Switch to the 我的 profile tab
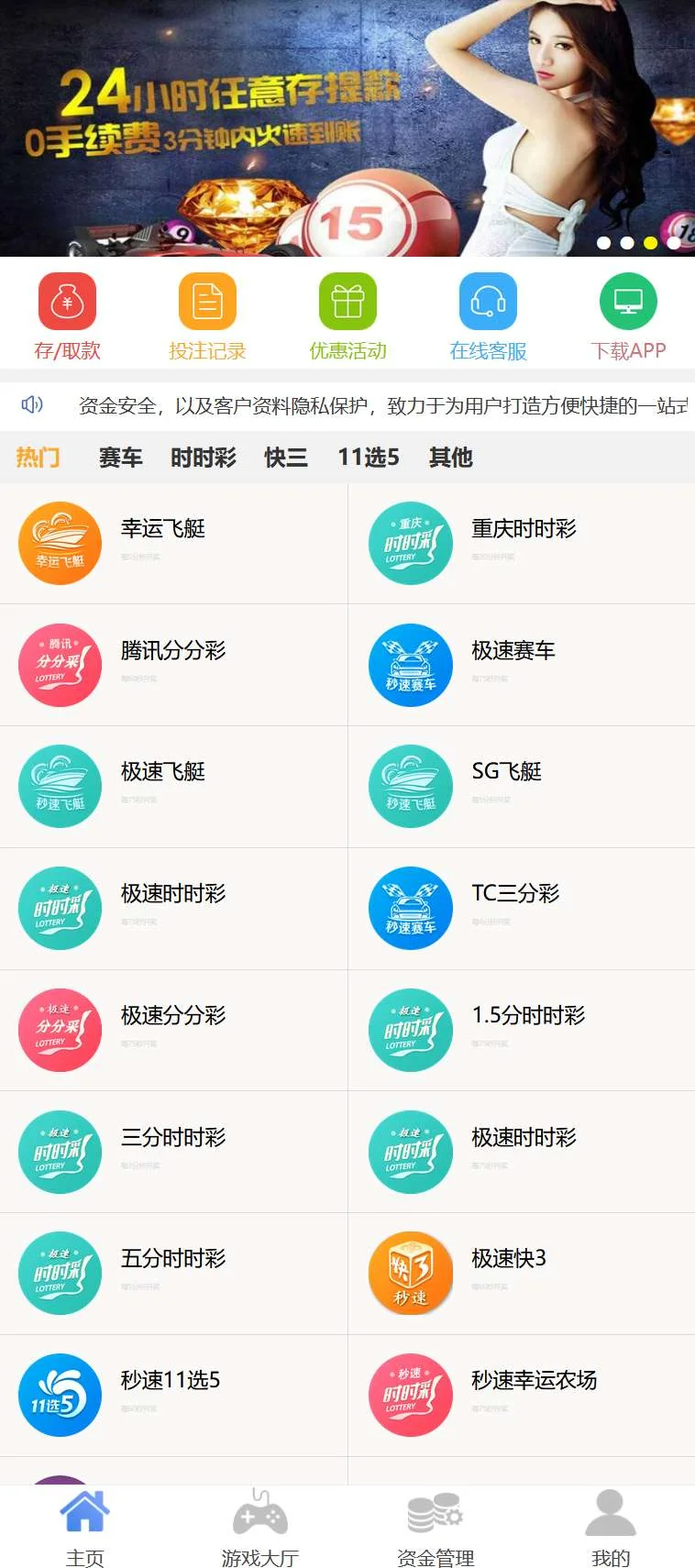This screenshot has width=695, height=1568. point(611,1529)
